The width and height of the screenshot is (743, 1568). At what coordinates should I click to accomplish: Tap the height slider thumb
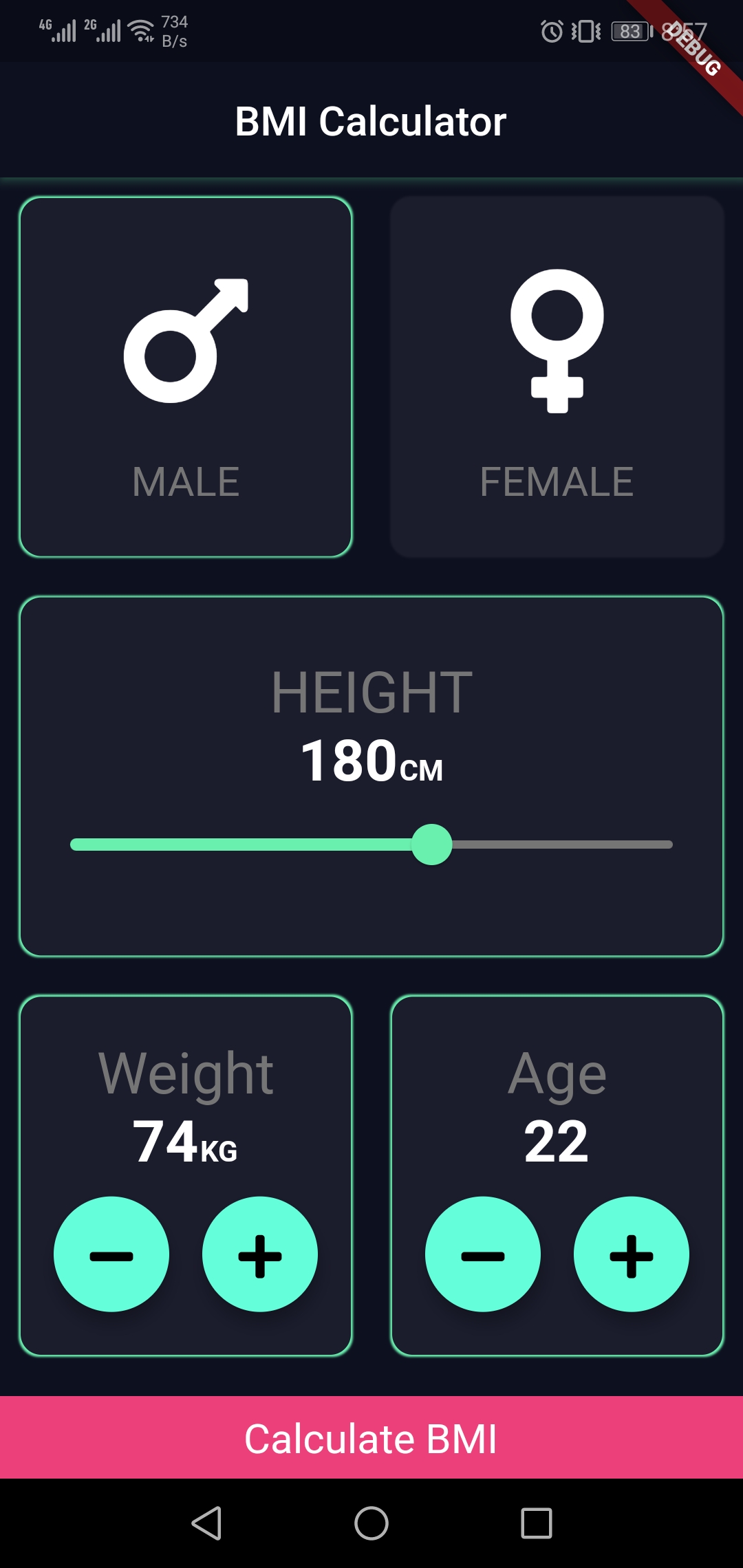432,842
